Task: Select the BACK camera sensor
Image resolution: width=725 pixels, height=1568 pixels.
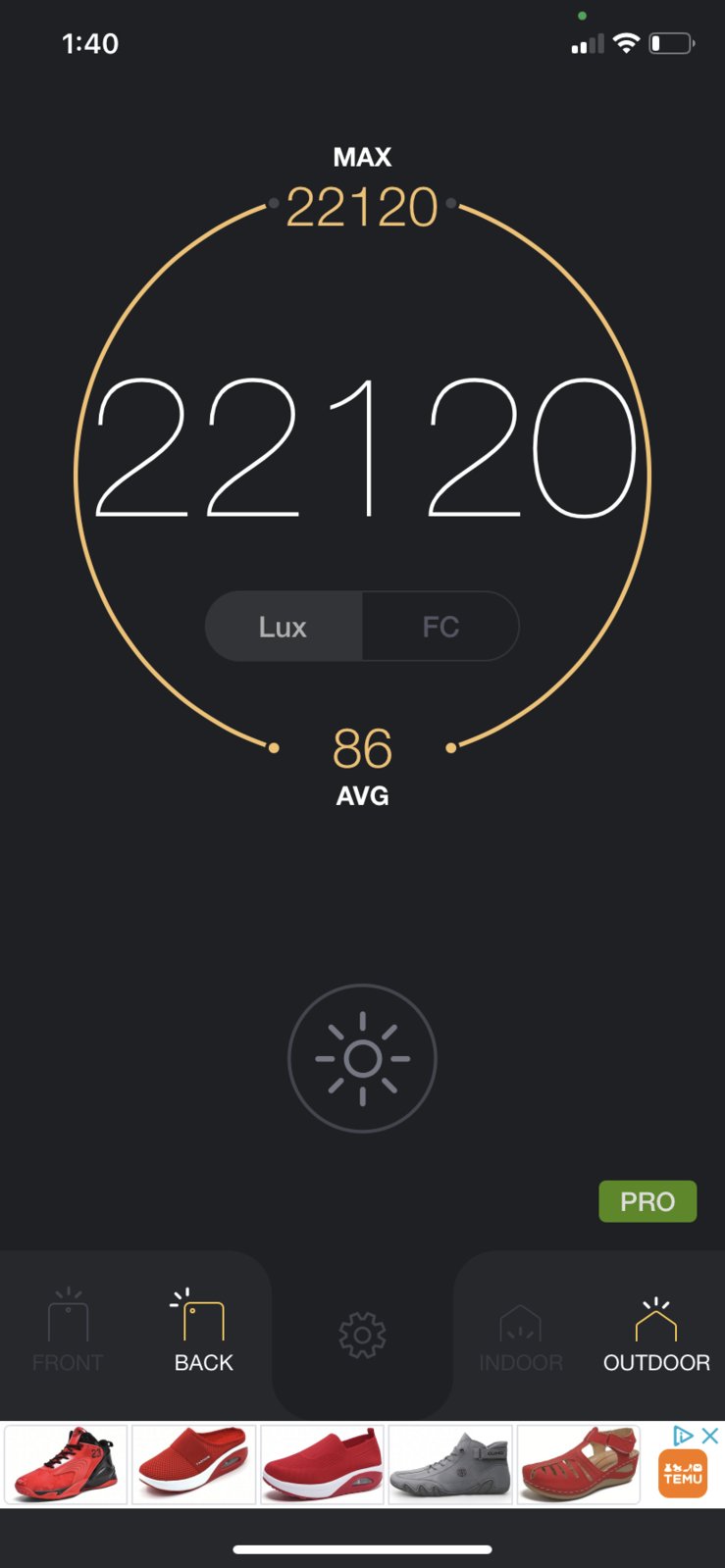Action: pos(203,1332)
